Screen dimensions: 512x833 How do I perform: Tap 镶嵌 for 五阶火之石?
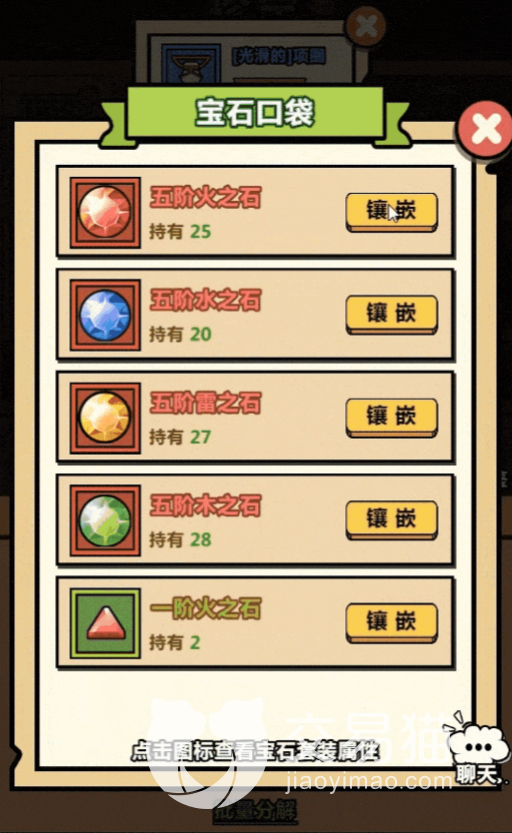391,211
